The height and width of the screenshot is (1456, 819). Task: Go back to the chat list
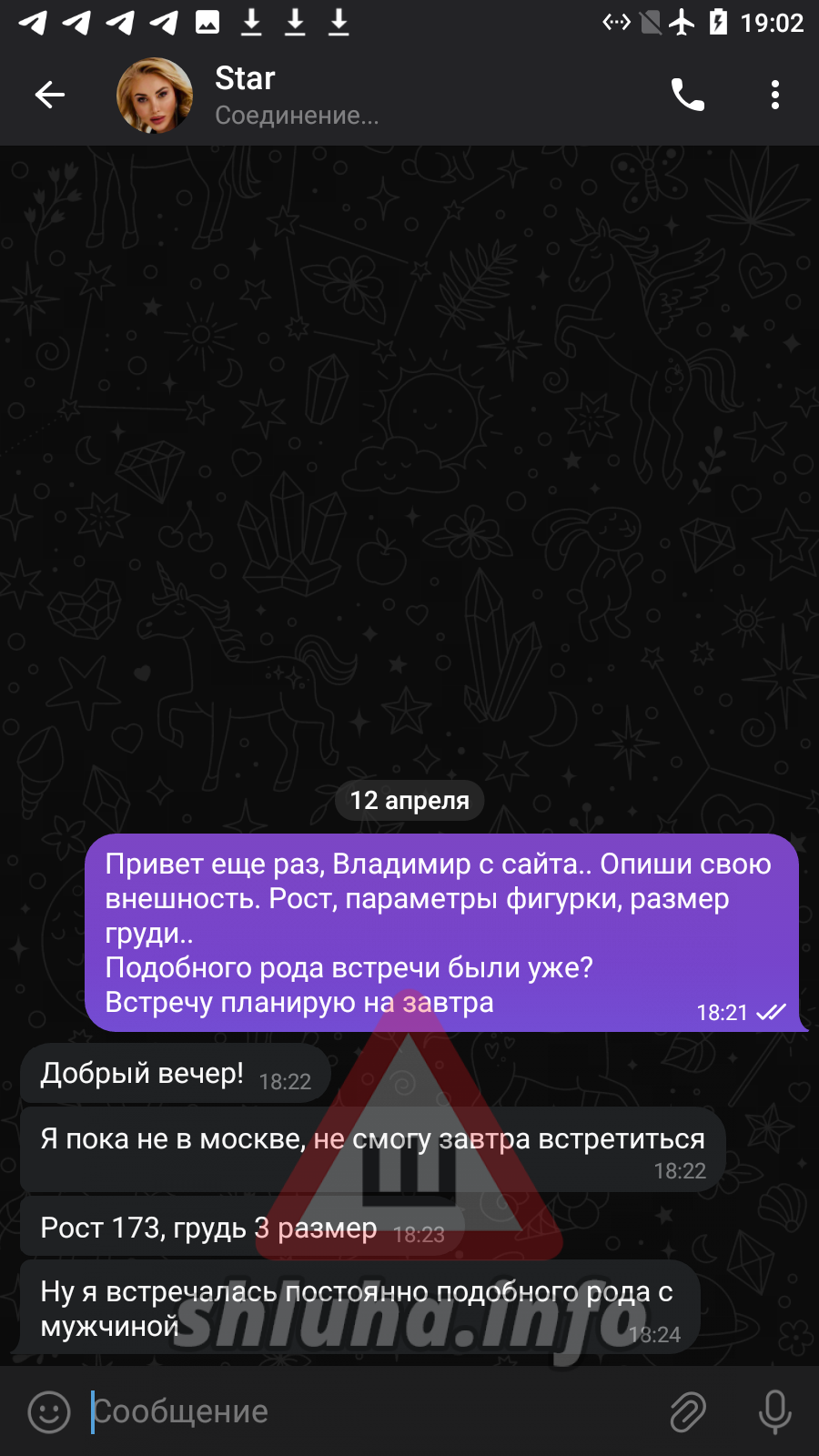click(50, 95)
